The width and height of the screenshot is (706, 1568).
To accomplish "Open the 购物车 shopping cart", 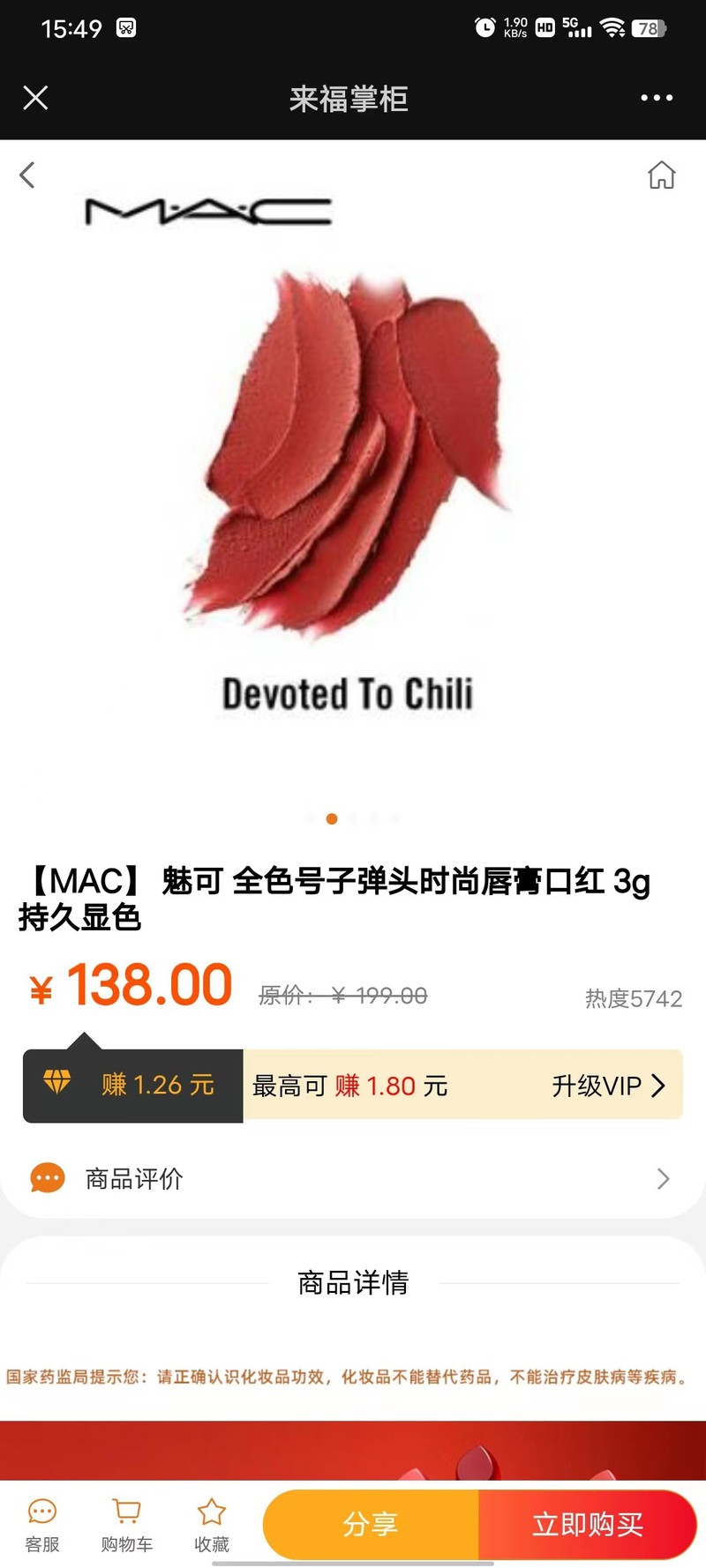I will (x=127, y=1525).
